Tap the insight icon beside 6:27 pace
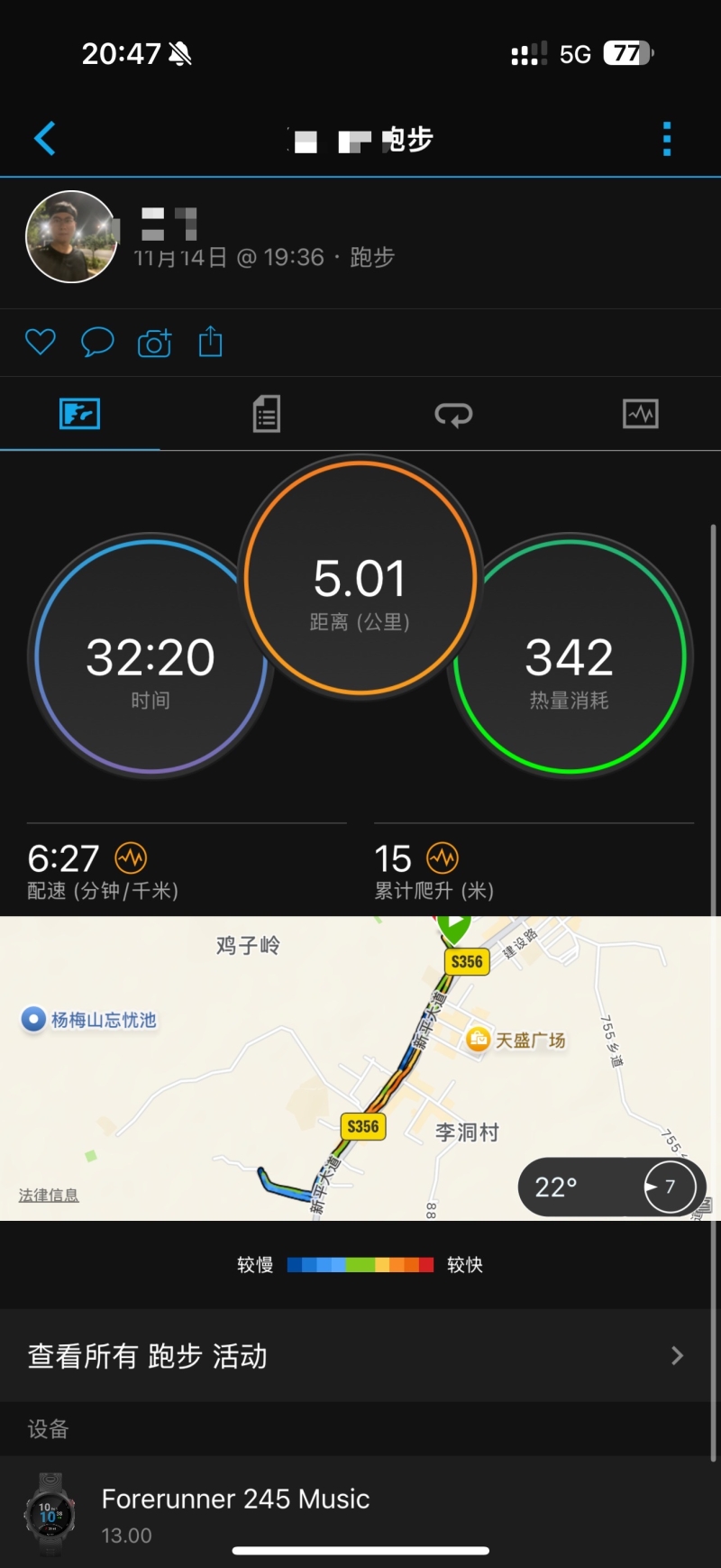Image resolution: width=721 pixels, height=1568 pixels. tap(131, 857)
